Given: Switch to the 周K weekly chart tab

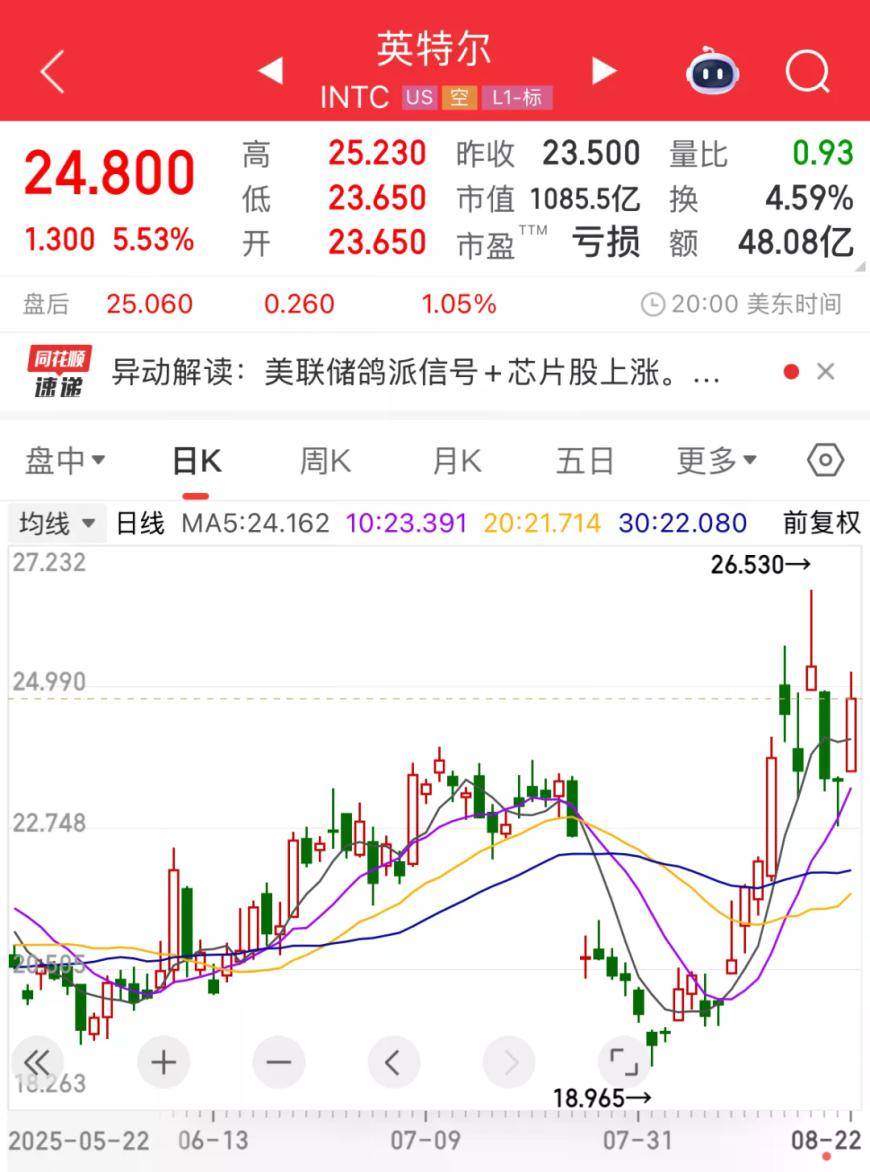Looking at the screenshot, I should pos(324,460).
